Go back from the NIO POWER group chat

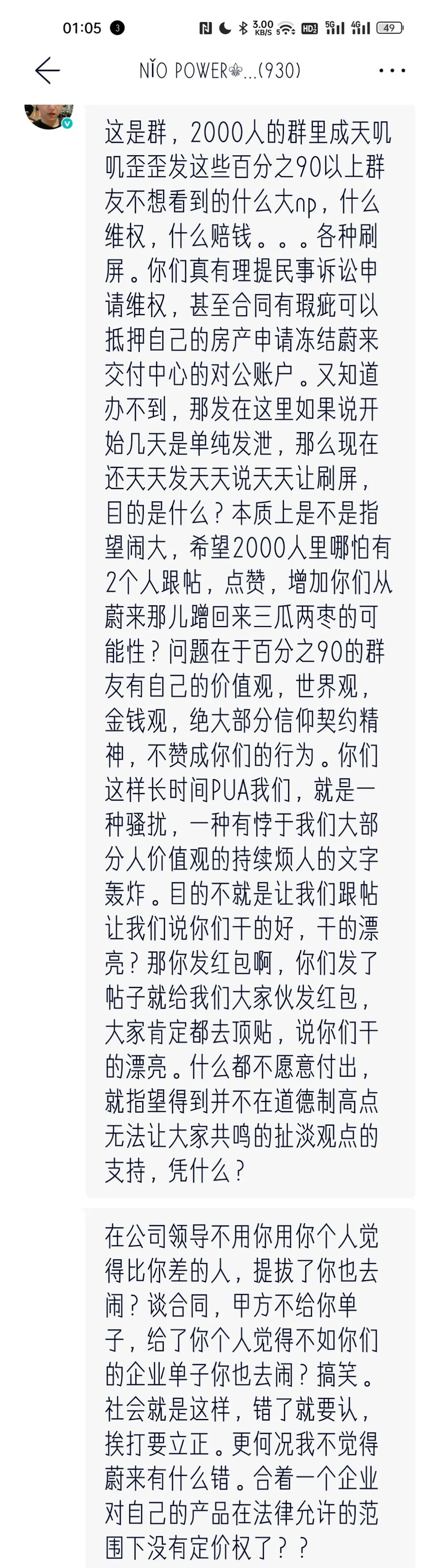(x=47, y=71)
